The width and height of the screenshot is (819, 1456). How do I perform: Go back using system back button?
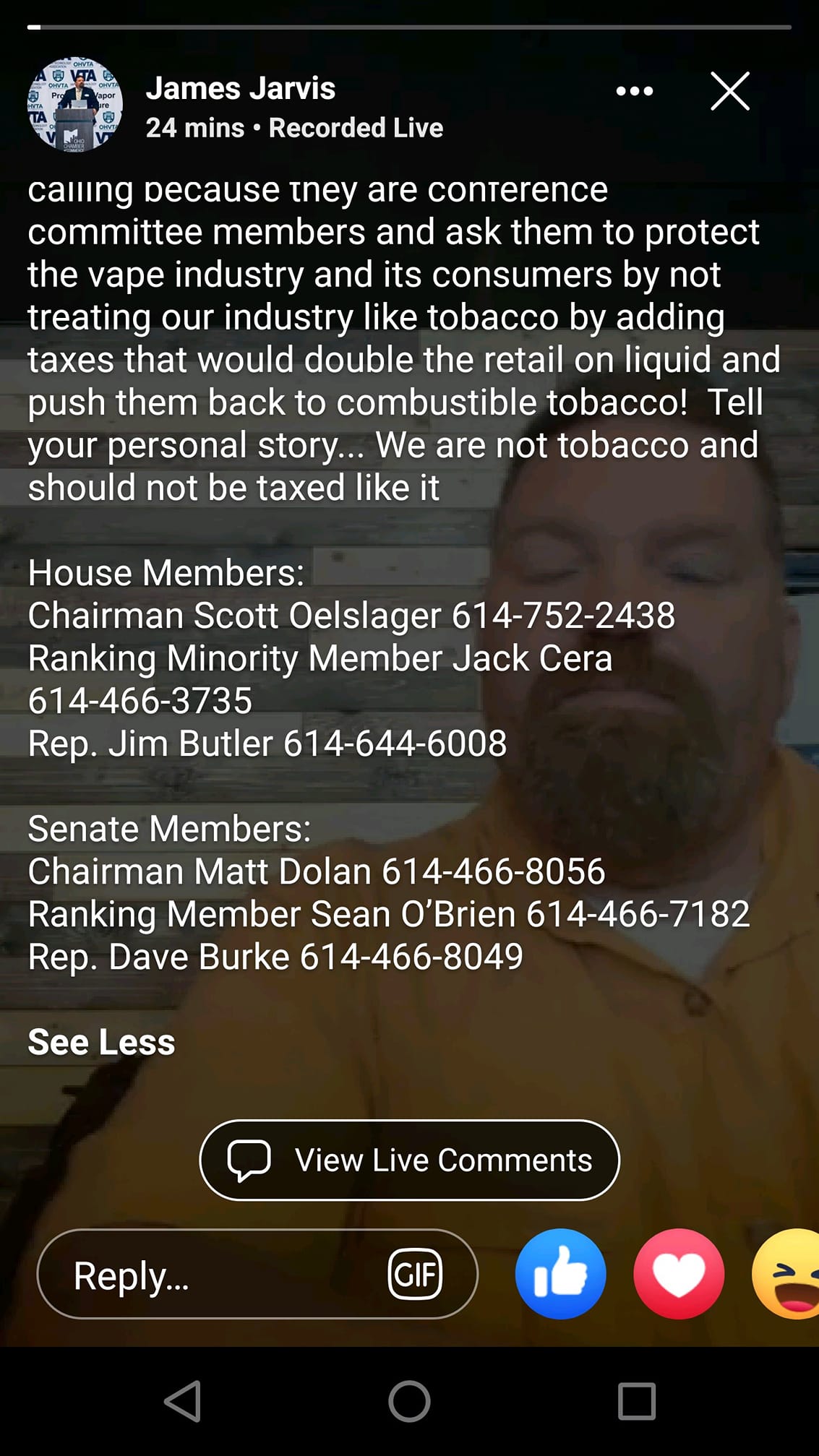pyautogui.click(x=183, y=1402)
